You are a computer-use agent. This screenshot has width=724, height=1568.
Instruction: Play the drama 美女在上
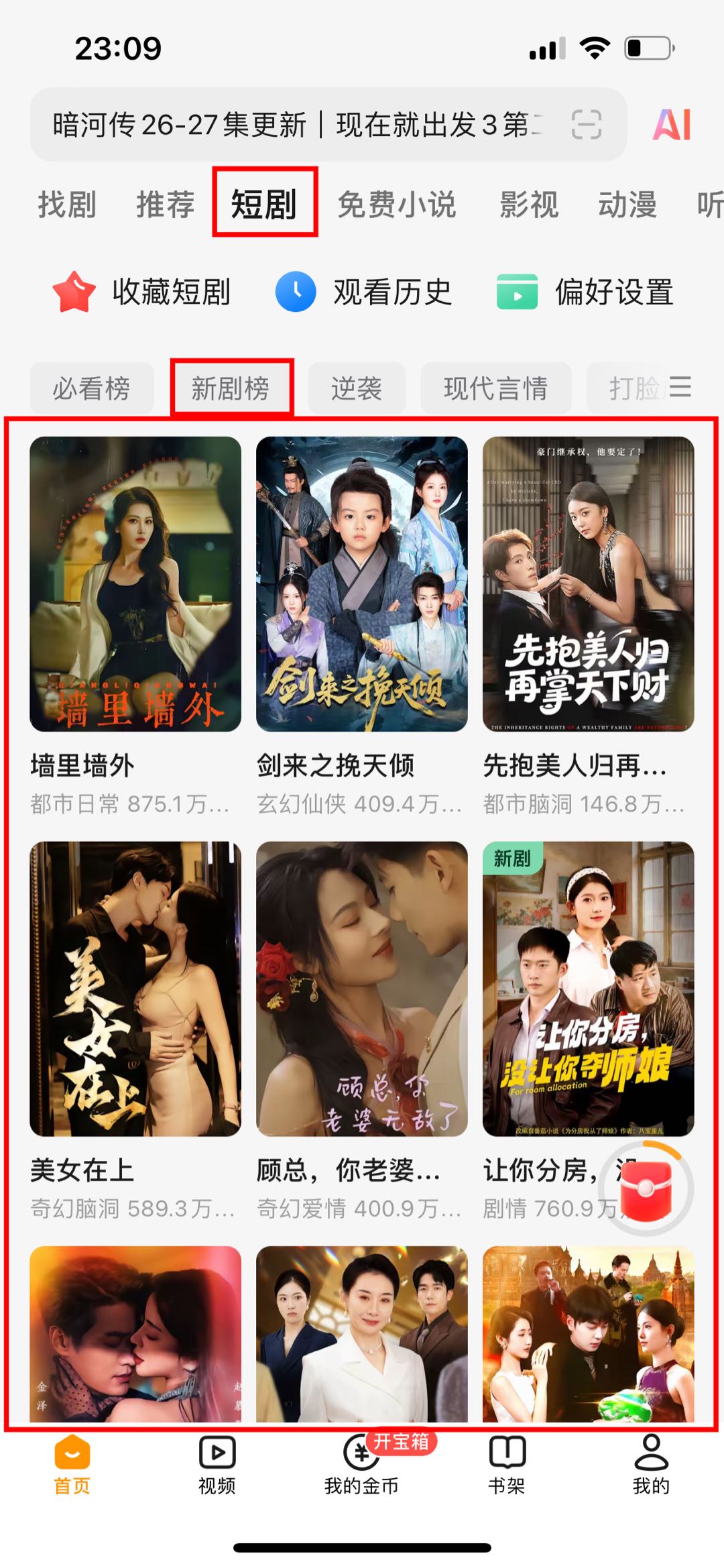pos(135,989)
